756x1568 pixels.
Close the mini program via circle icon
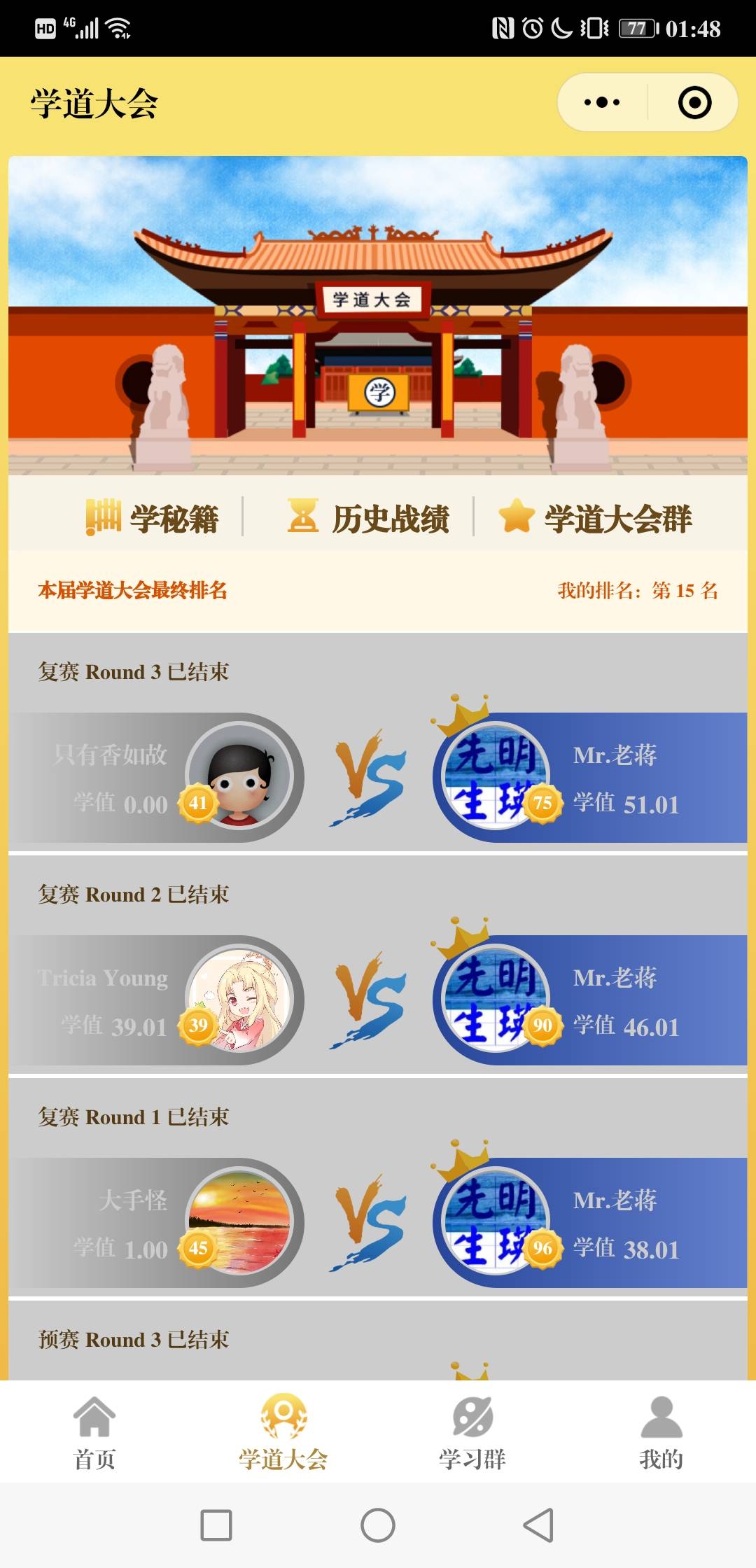[694, 102]
